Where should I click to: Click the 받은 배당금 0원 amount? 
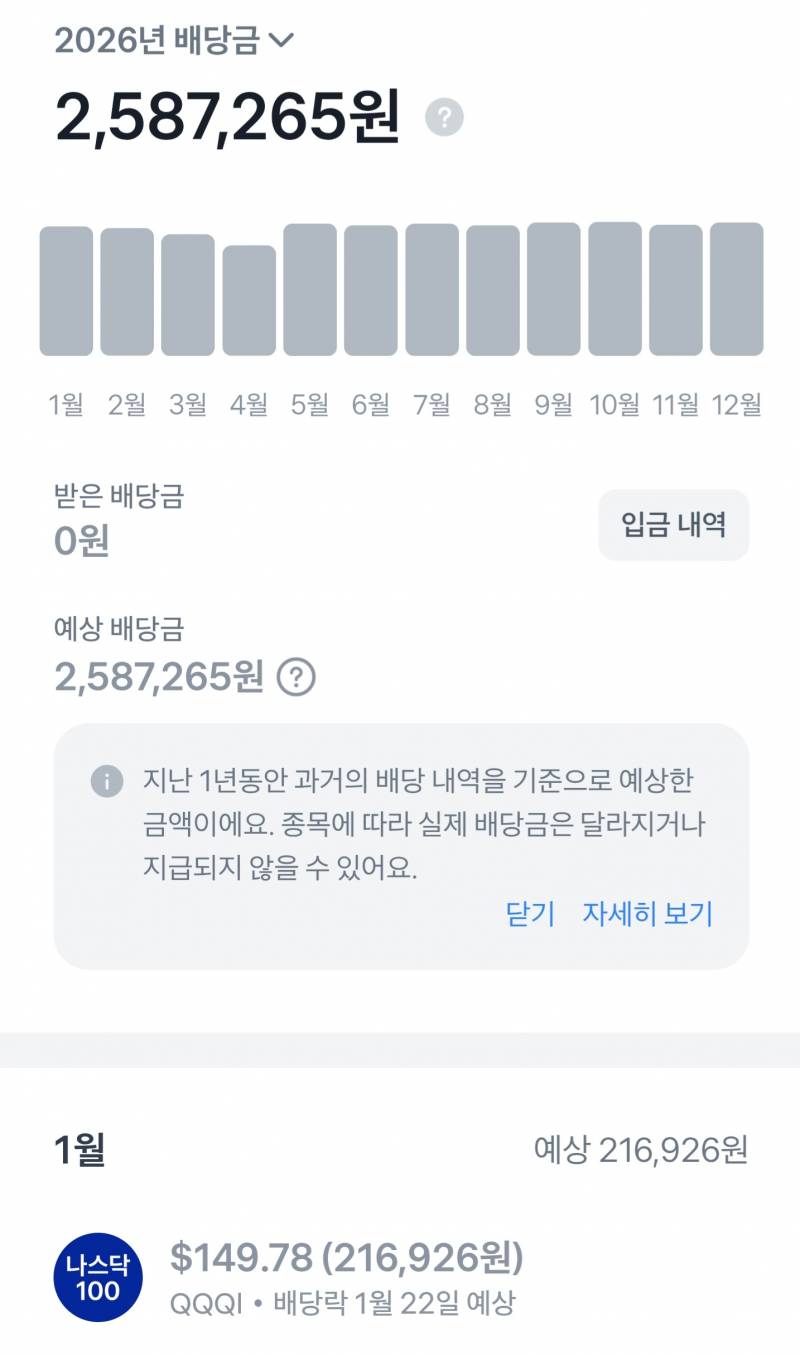tap(80, 538)
